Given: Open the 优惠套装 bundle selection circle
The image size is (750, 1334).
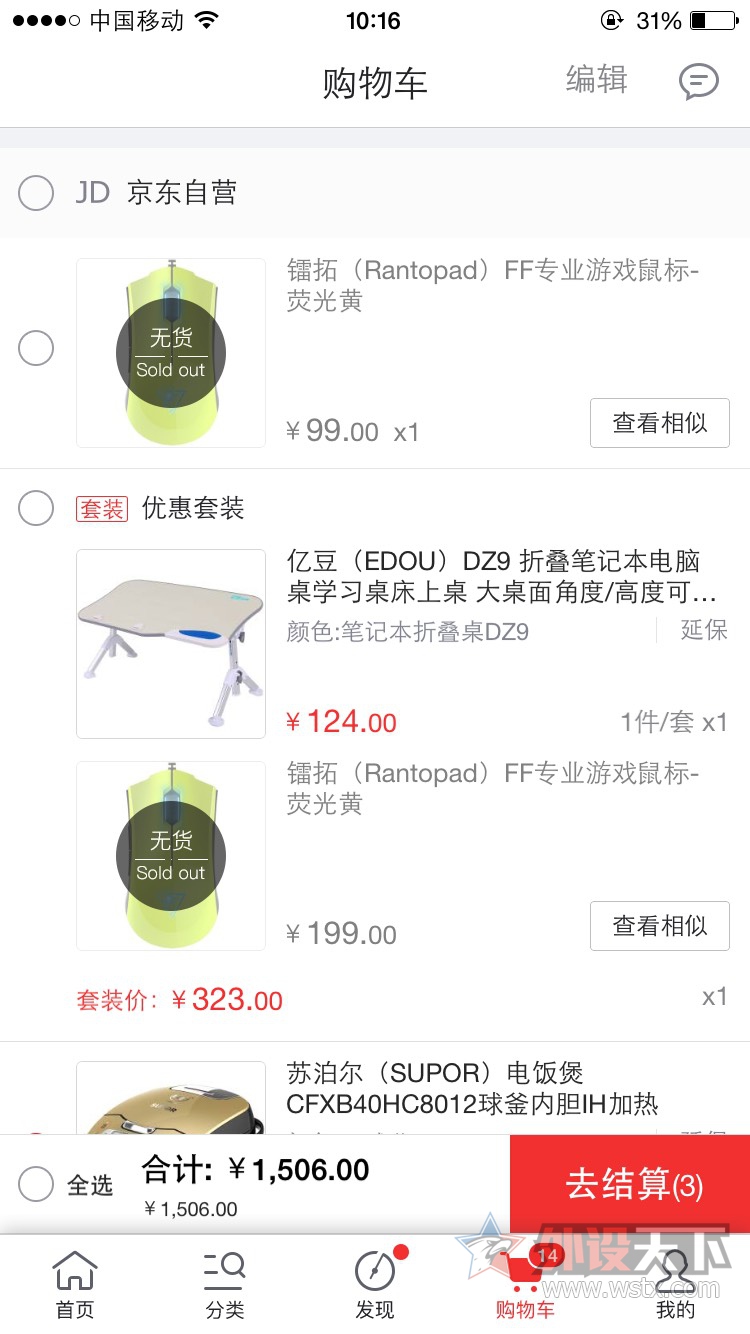Looking at the screenshot, I should [x=36, y=508].
